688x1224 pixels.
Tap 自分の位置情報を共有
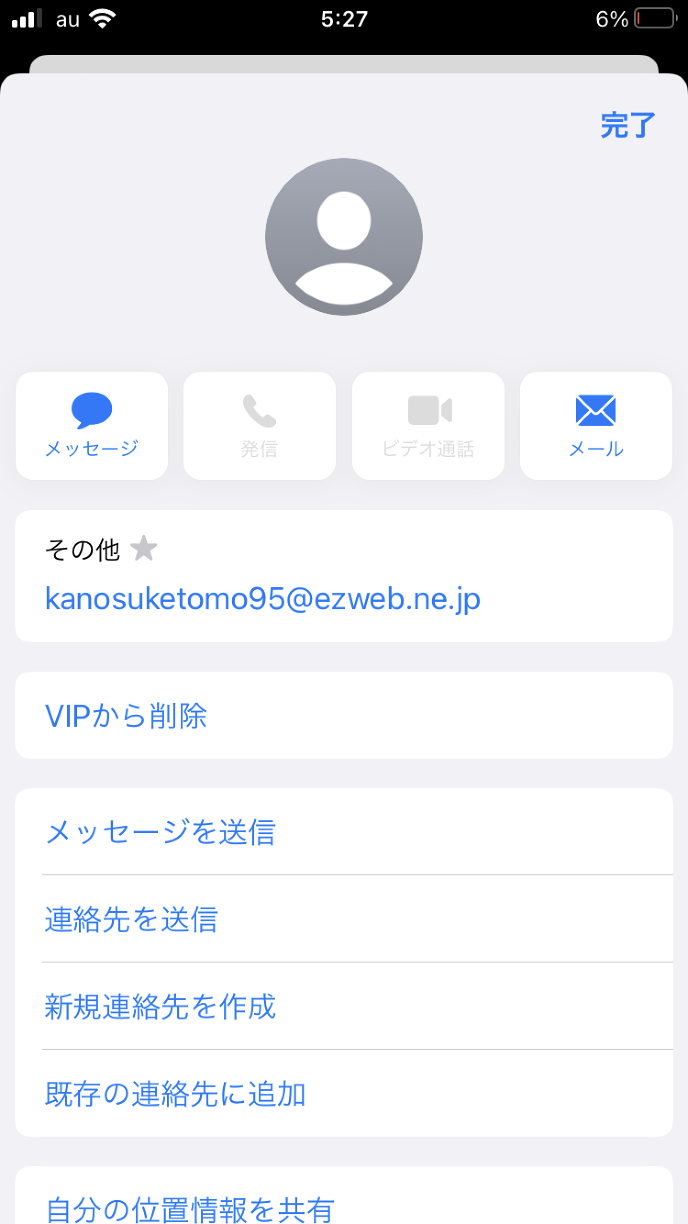(x=189, y=1208)
